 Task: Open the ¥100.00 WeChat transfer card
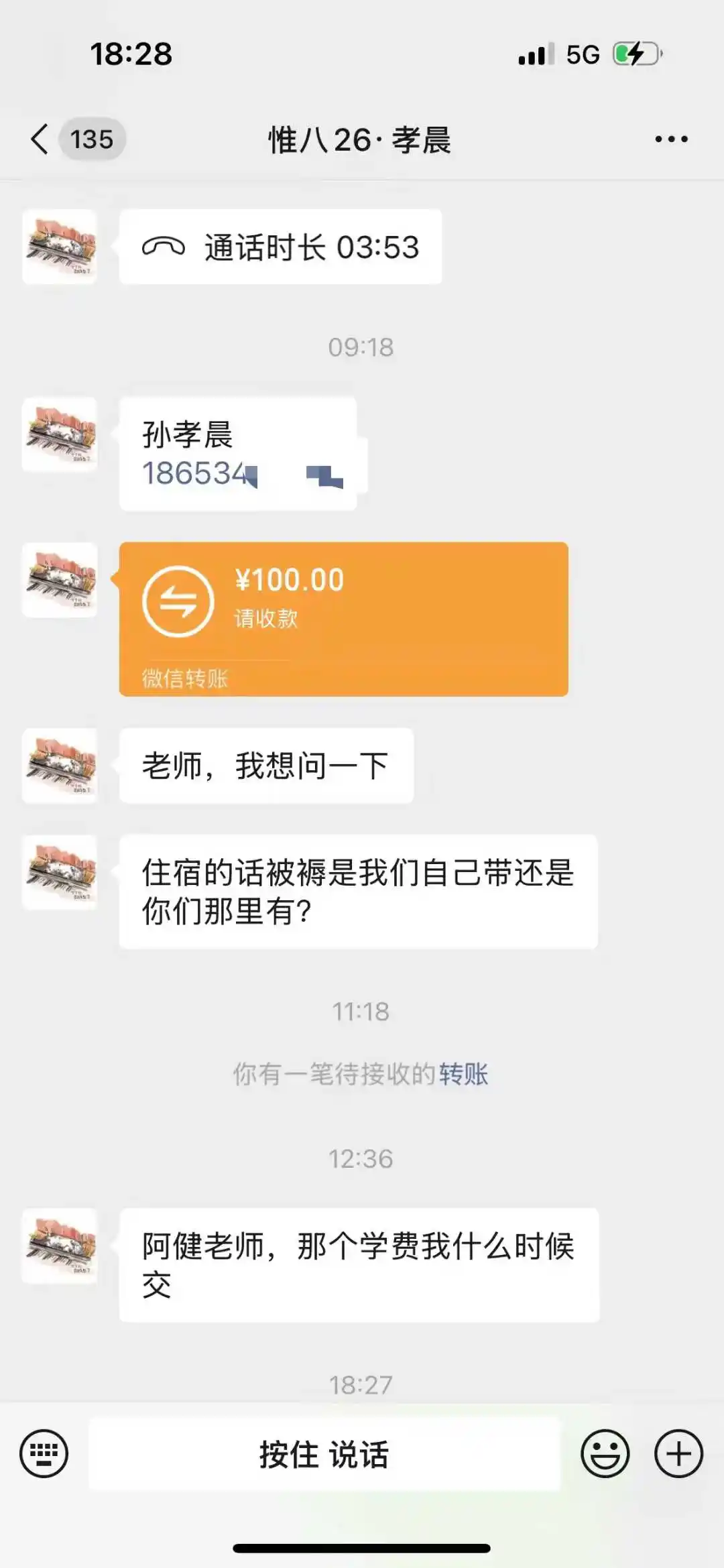tap(343, 619)
